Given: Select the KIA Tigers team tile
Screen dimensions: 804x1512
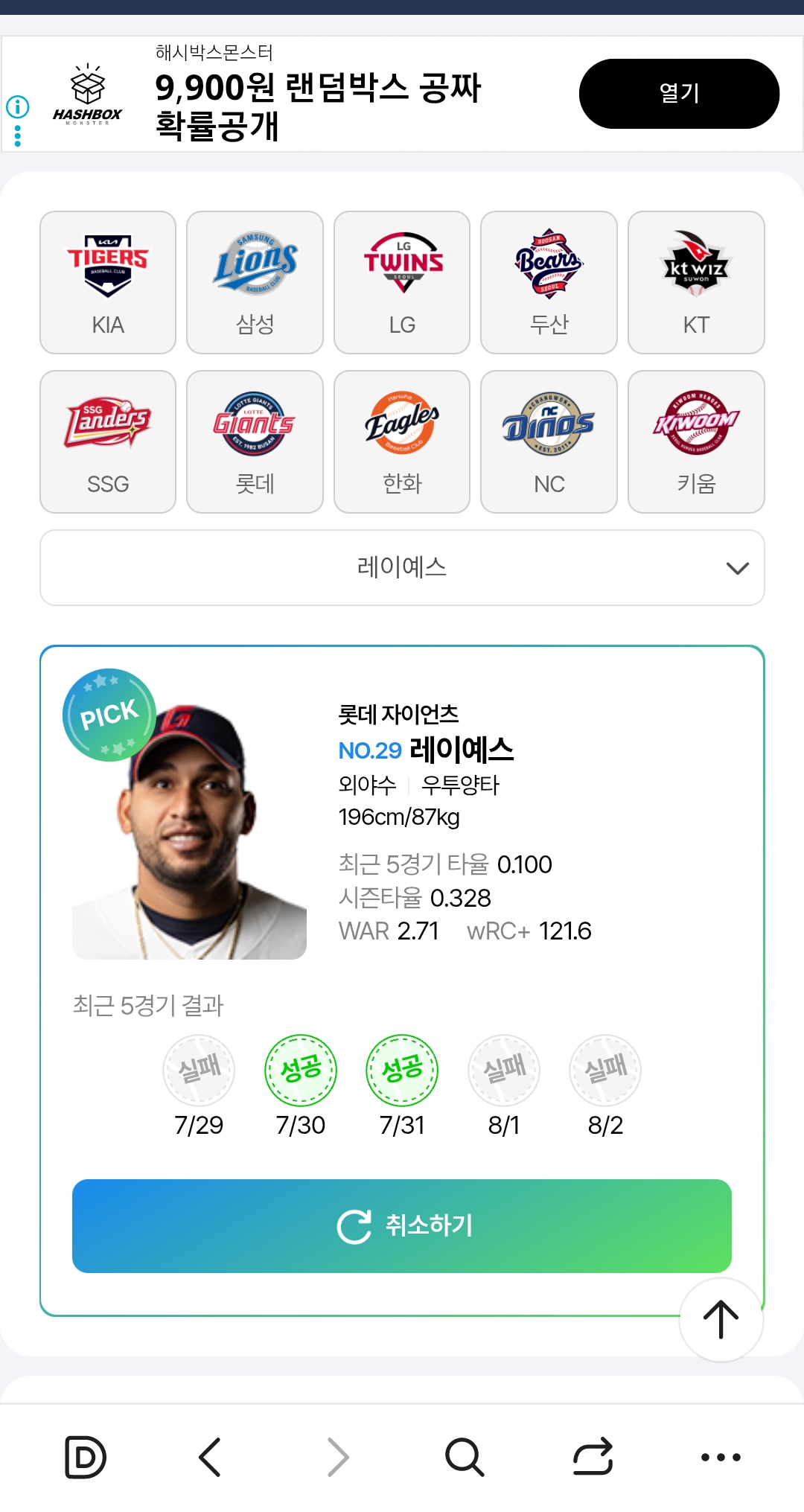Looking at the screenshot, I should click(x=108, y=282).
